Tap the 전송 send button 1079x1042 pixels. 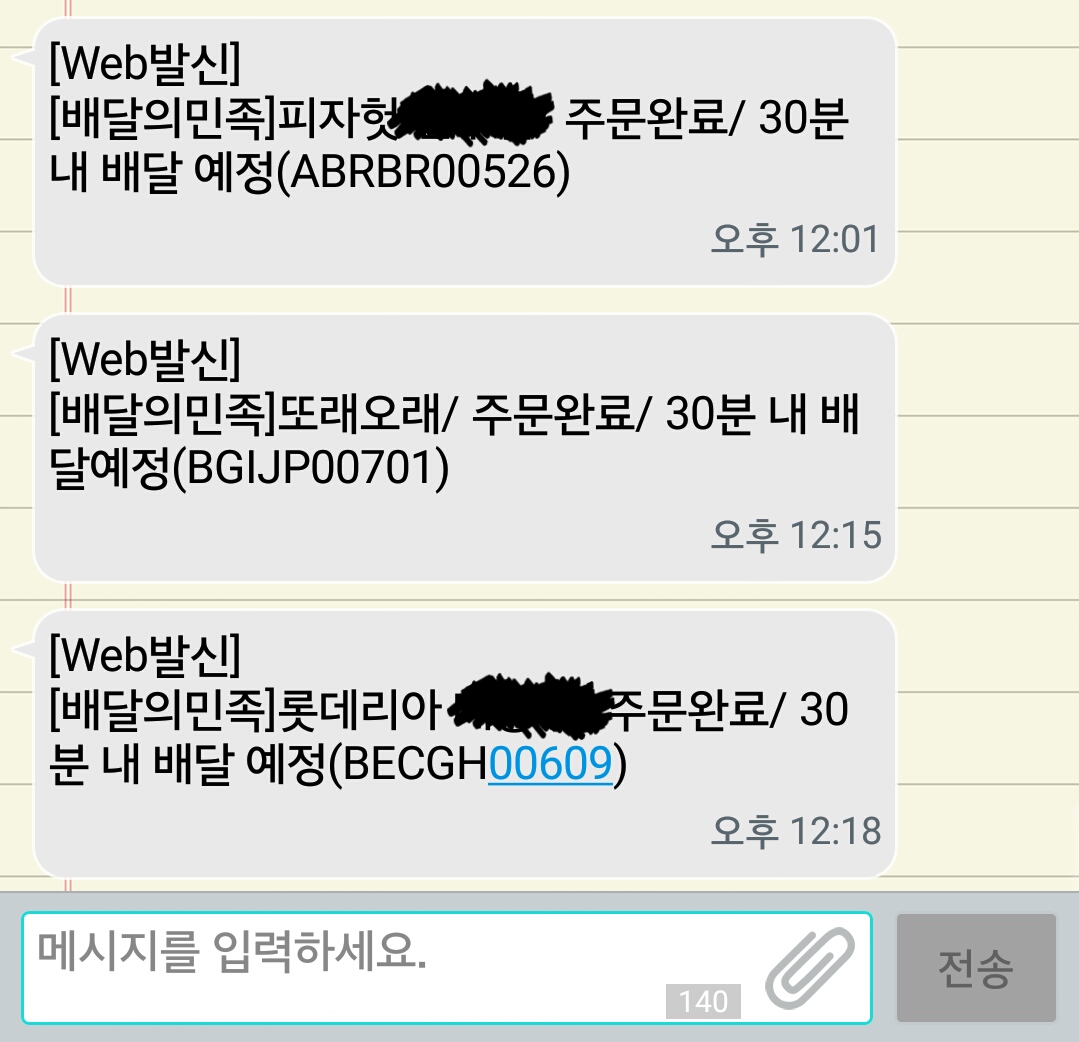[975, 968]
